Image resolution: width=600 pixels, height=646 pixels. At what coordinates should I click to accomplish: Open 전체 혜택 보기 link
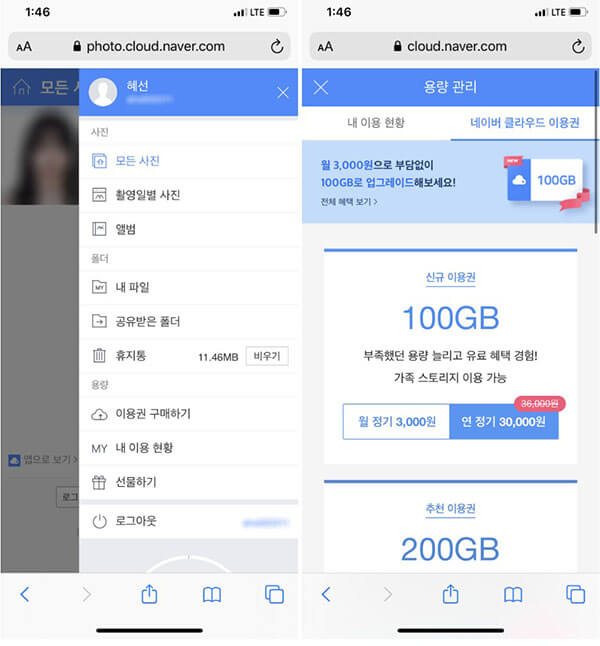click(350, 202)
